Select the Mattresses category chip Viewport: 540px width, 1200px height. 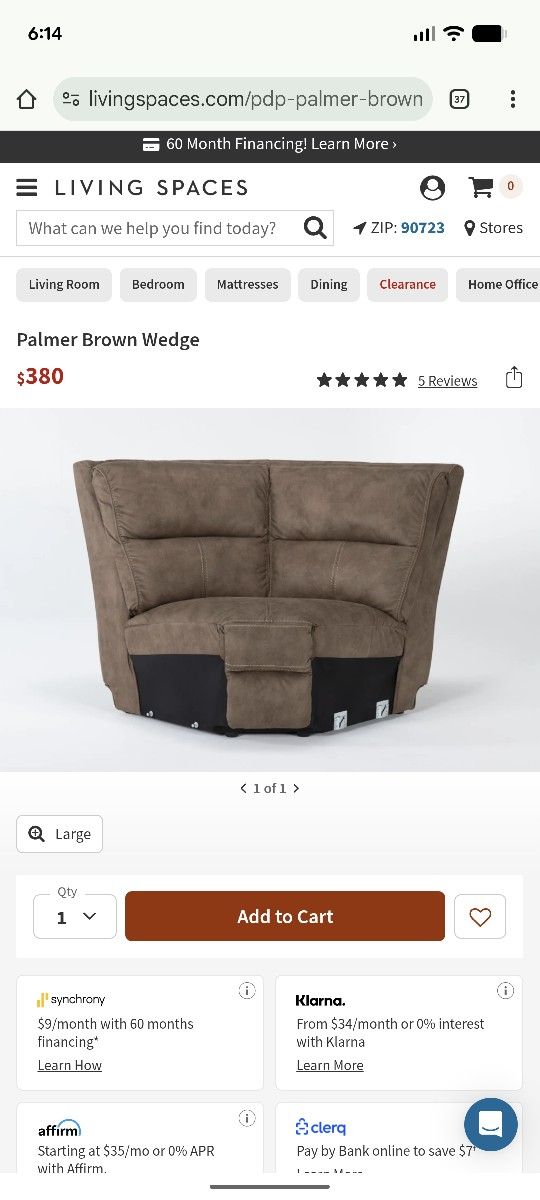pos(248,284)
